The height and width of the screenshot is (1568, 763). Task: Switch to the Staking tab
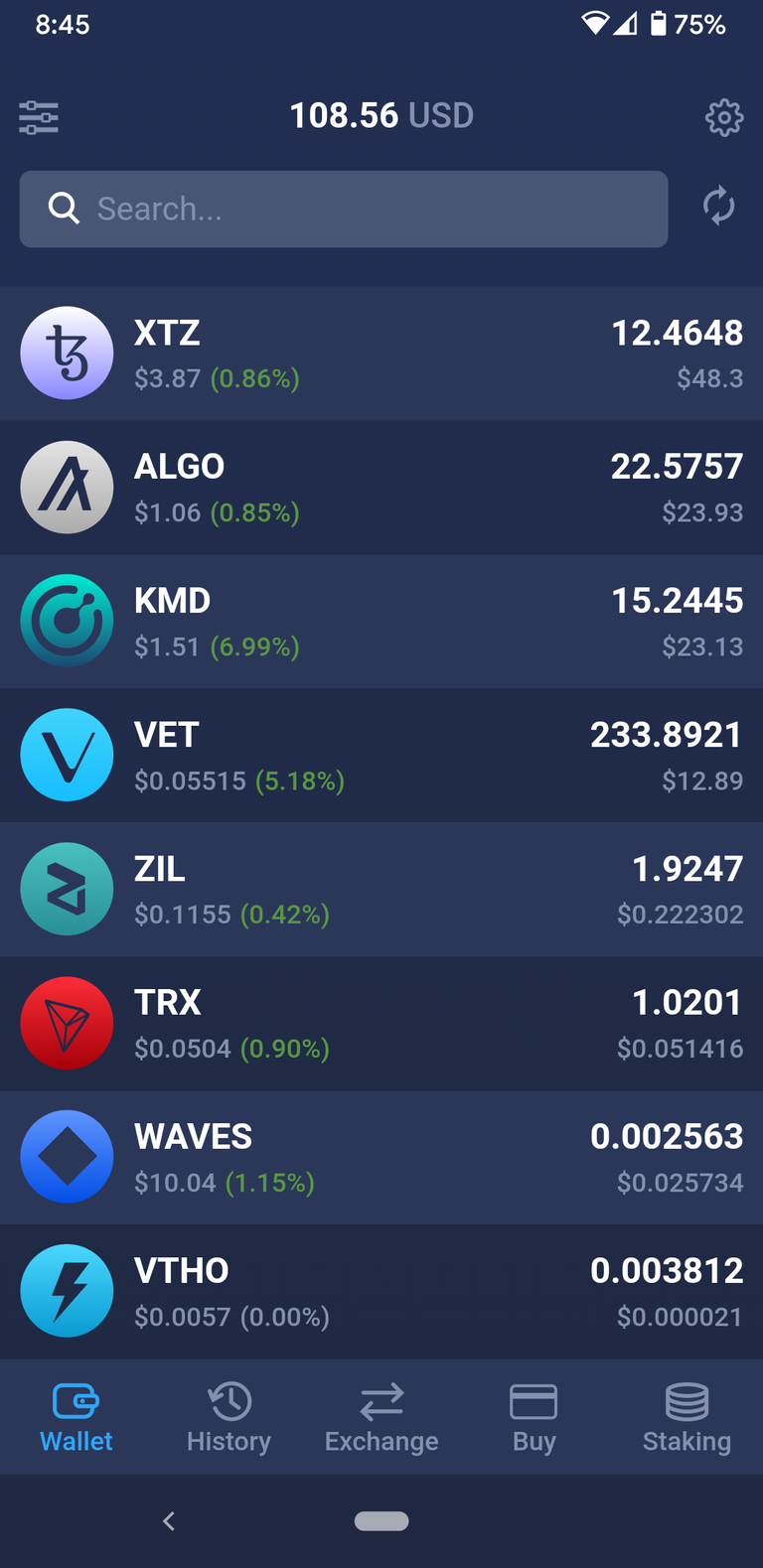pyautogui.click(x=687, y=1417)
